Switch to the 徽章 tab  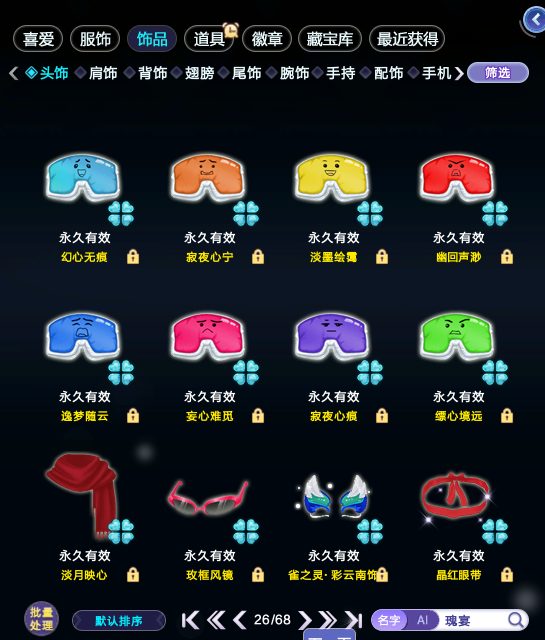click(x=267, y=39)
